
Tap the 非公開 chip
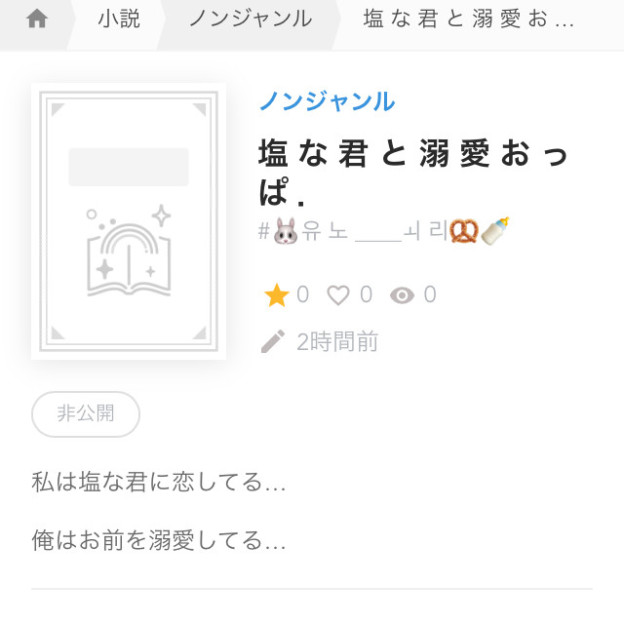(85, 414)
